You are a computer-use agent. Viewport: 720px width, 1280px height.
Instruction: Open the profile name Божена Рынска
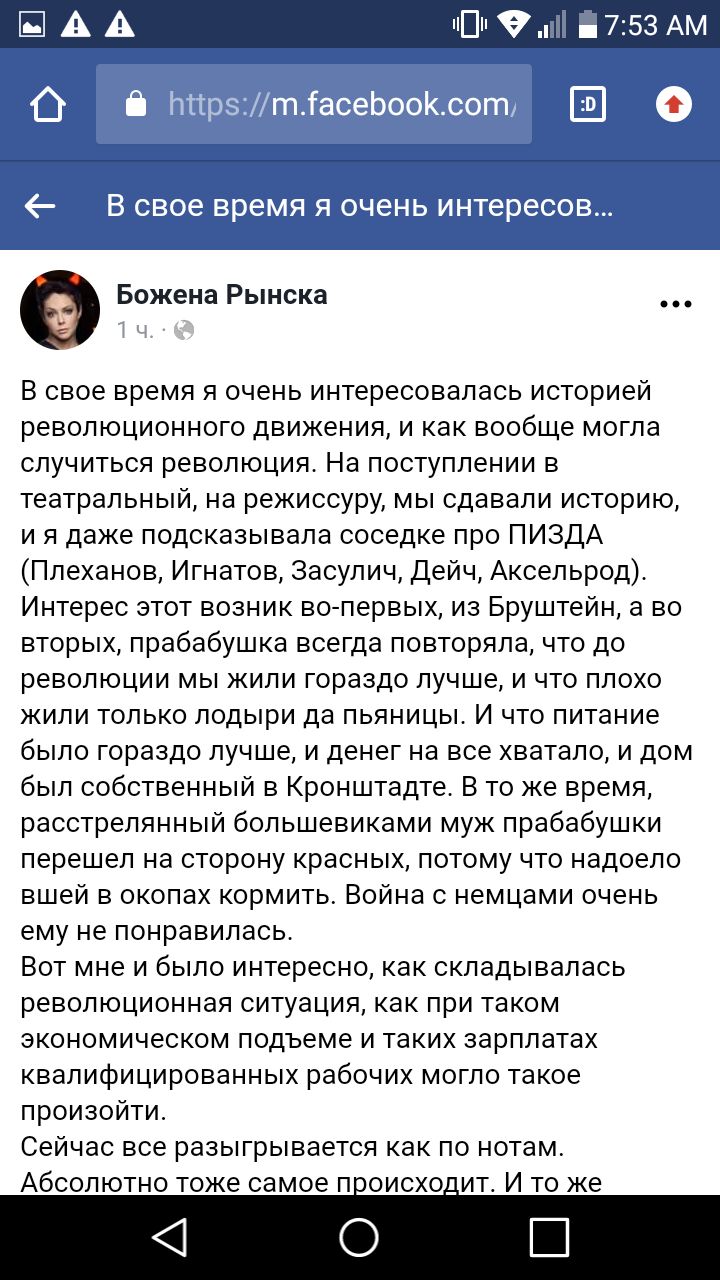click(222, 294)
